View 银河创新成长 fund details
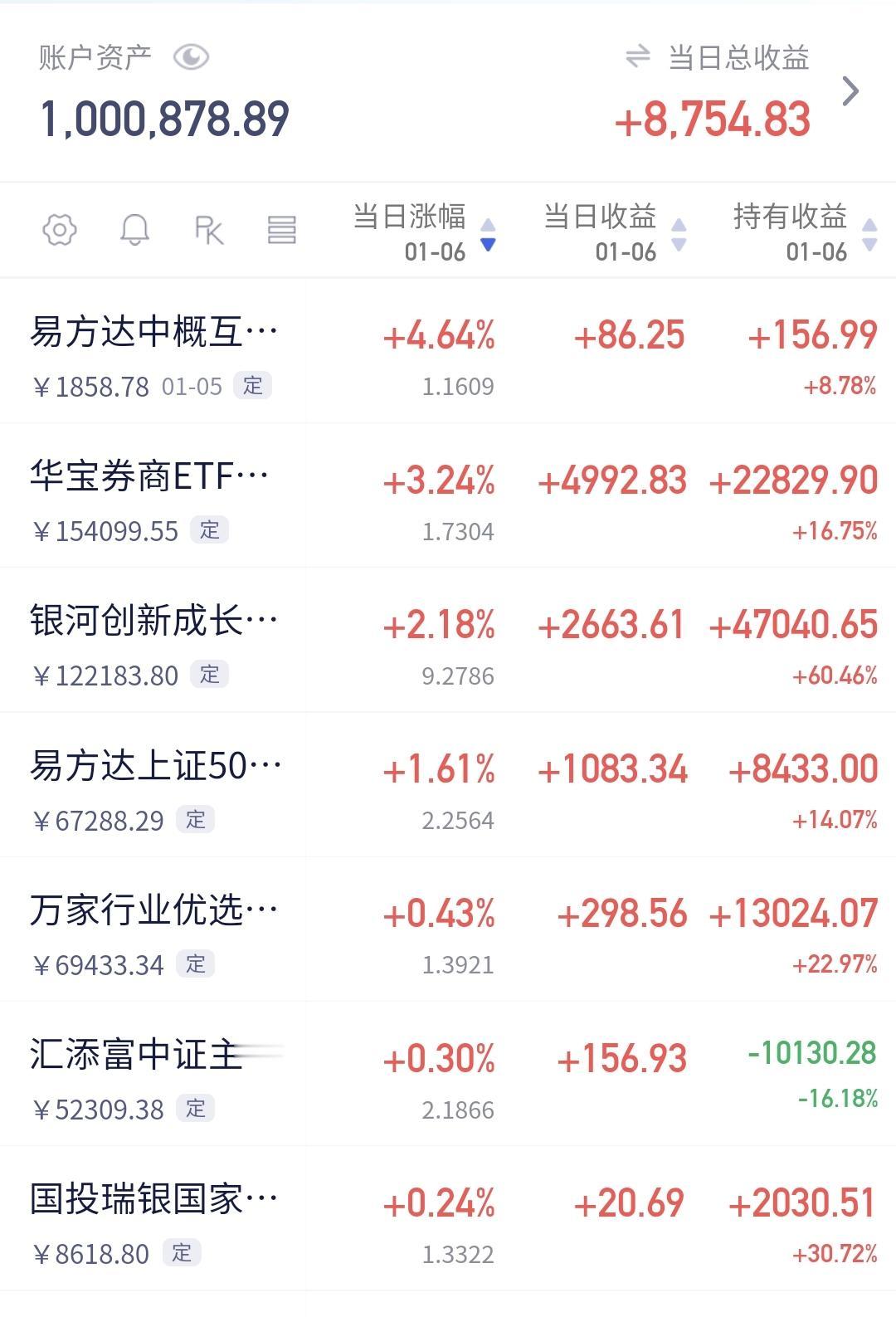Image resolution: width=896 pixels, height=1317 pixels. point(154,622)
